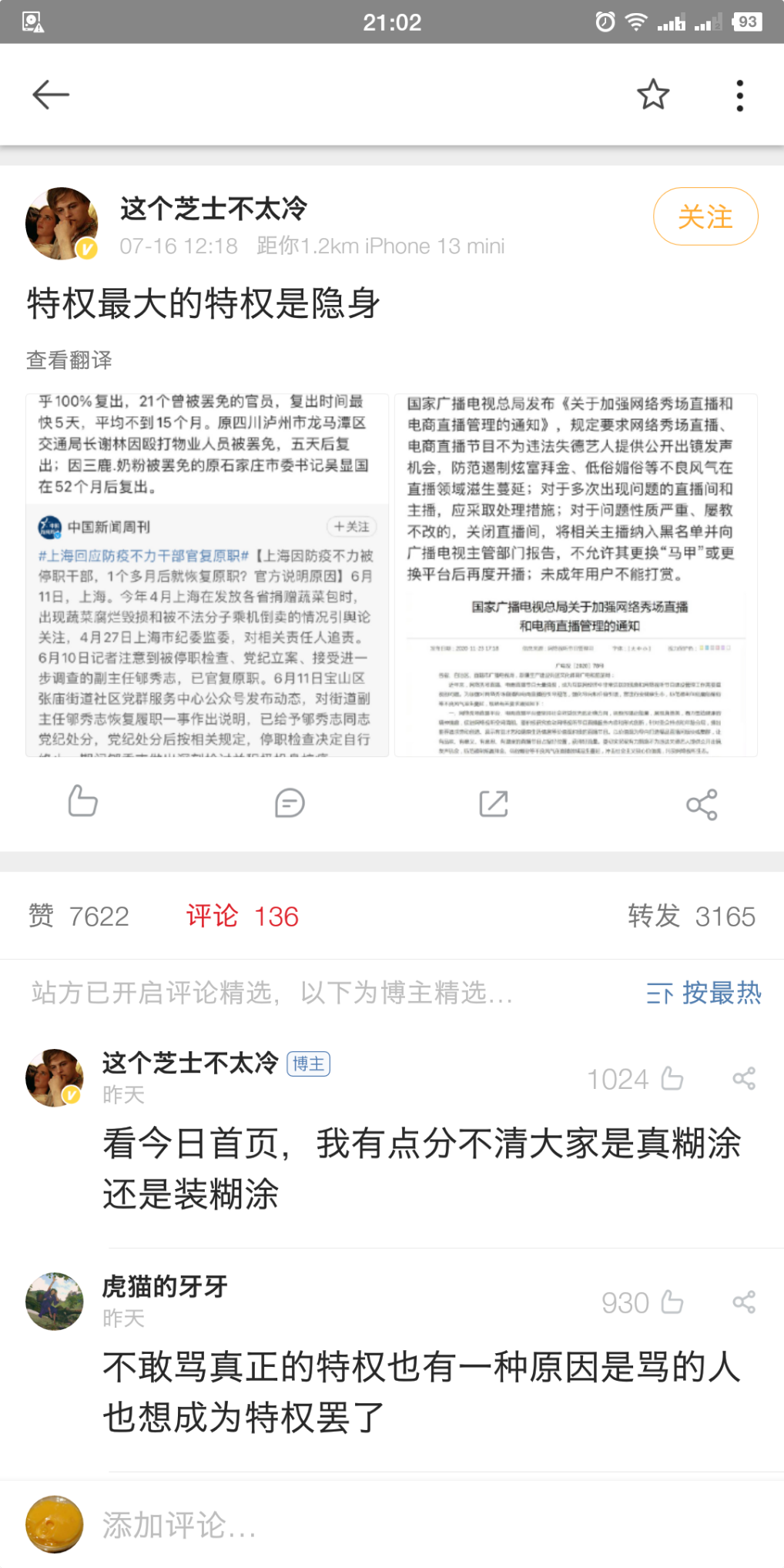Open the three-dot overflow menu
Image resolution: width=784 pixels, height=1568 pixels.
739,95
